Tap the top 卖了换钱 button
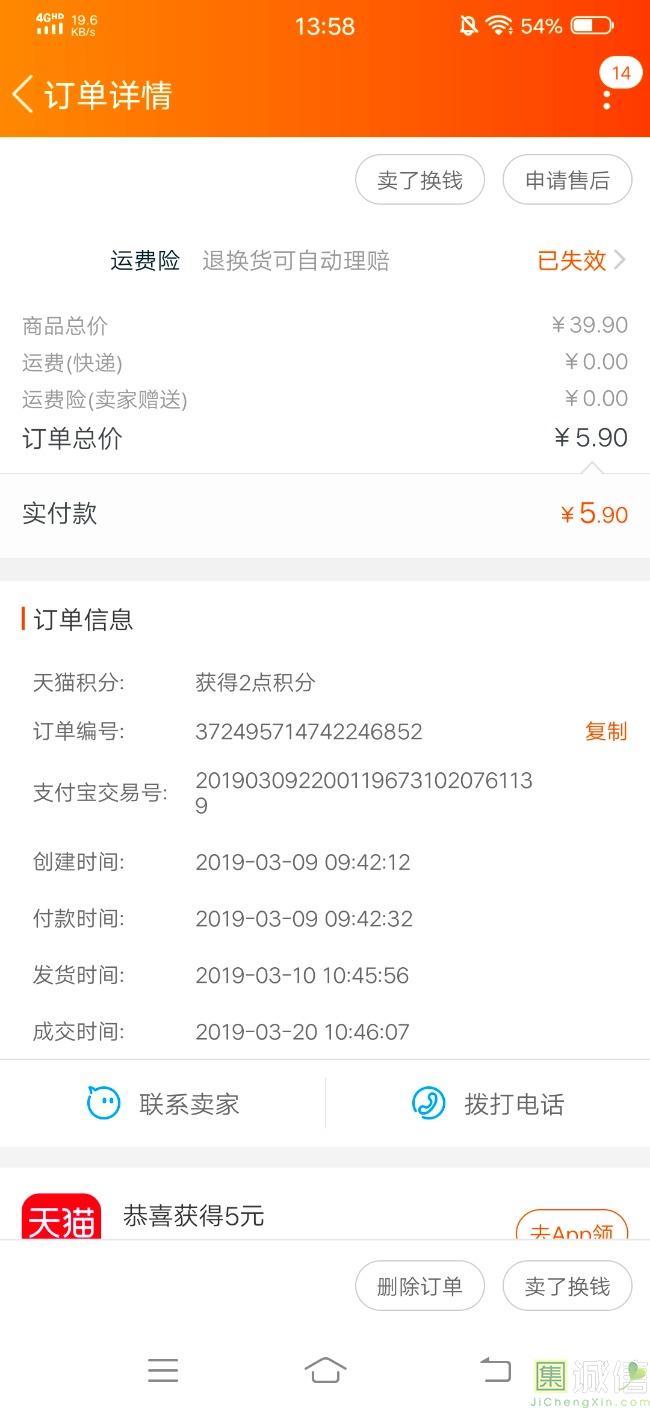This screenshot has height=1408, width=650. coord(420,181)
